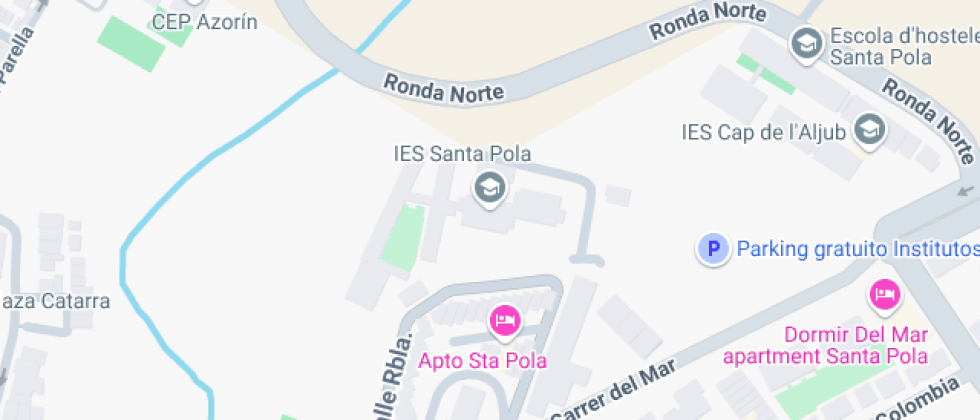Open Parking gratuito Institutos parking marker
The width and height of the screenshot is (980, 420).
tap(713, 249)
